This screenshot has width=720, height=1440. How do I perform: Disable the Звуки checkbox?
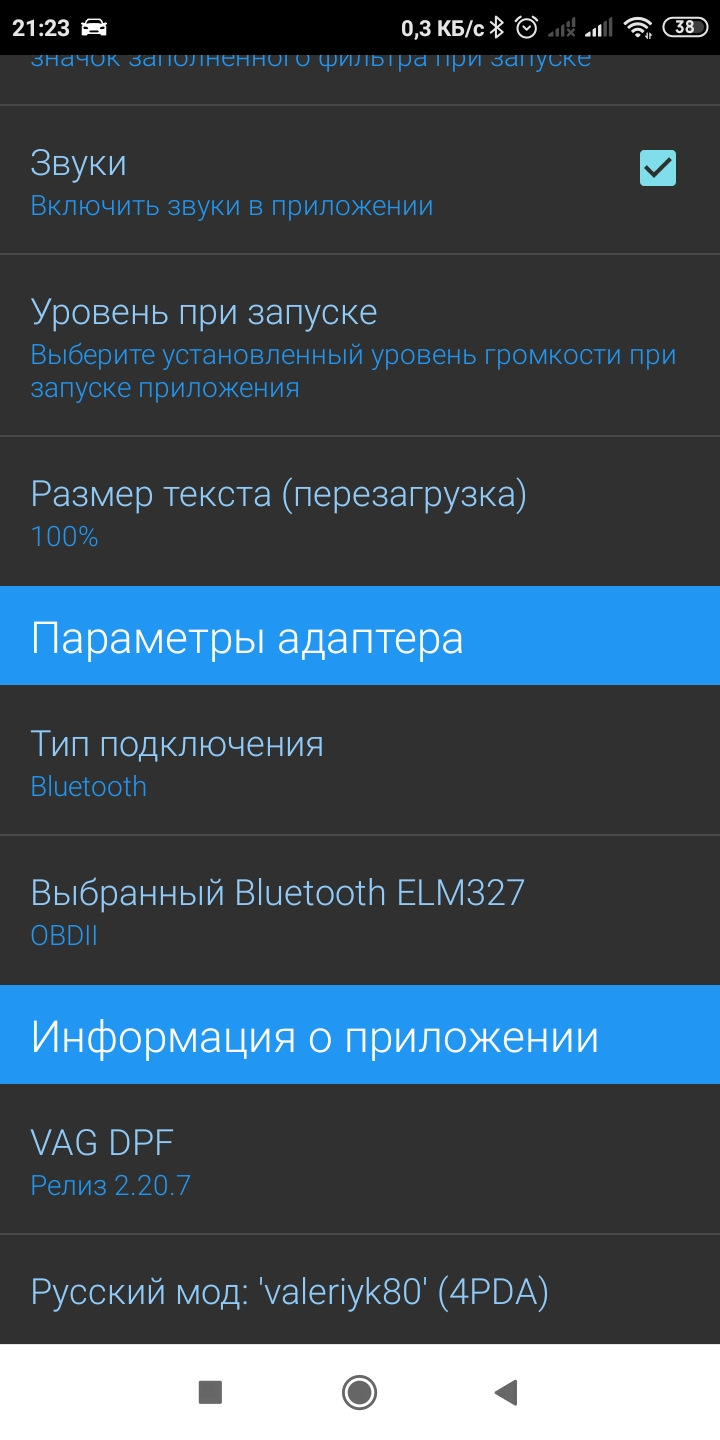point(658,168)
